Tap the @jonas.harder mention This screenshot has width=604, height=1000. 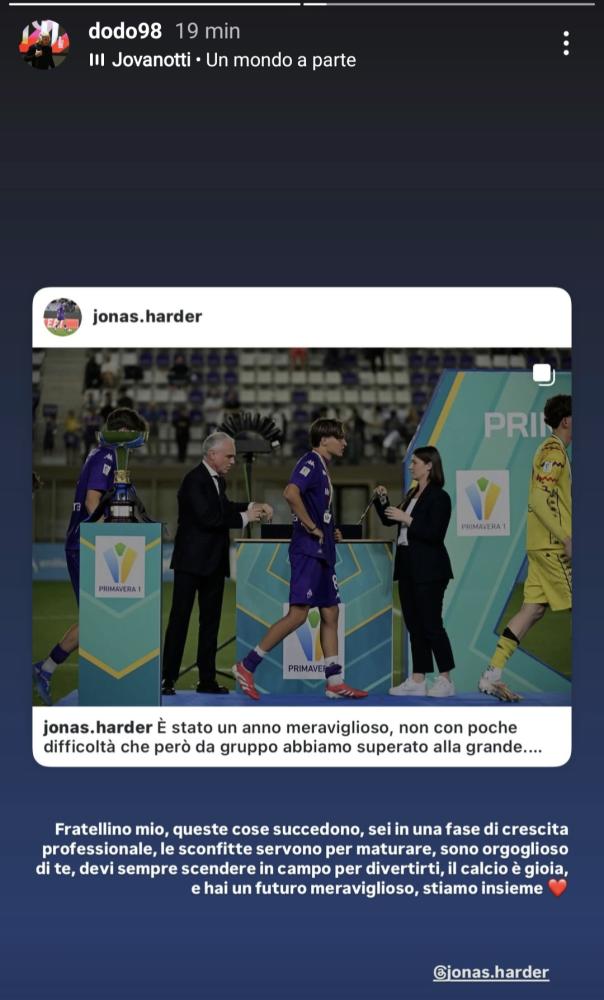491,973
